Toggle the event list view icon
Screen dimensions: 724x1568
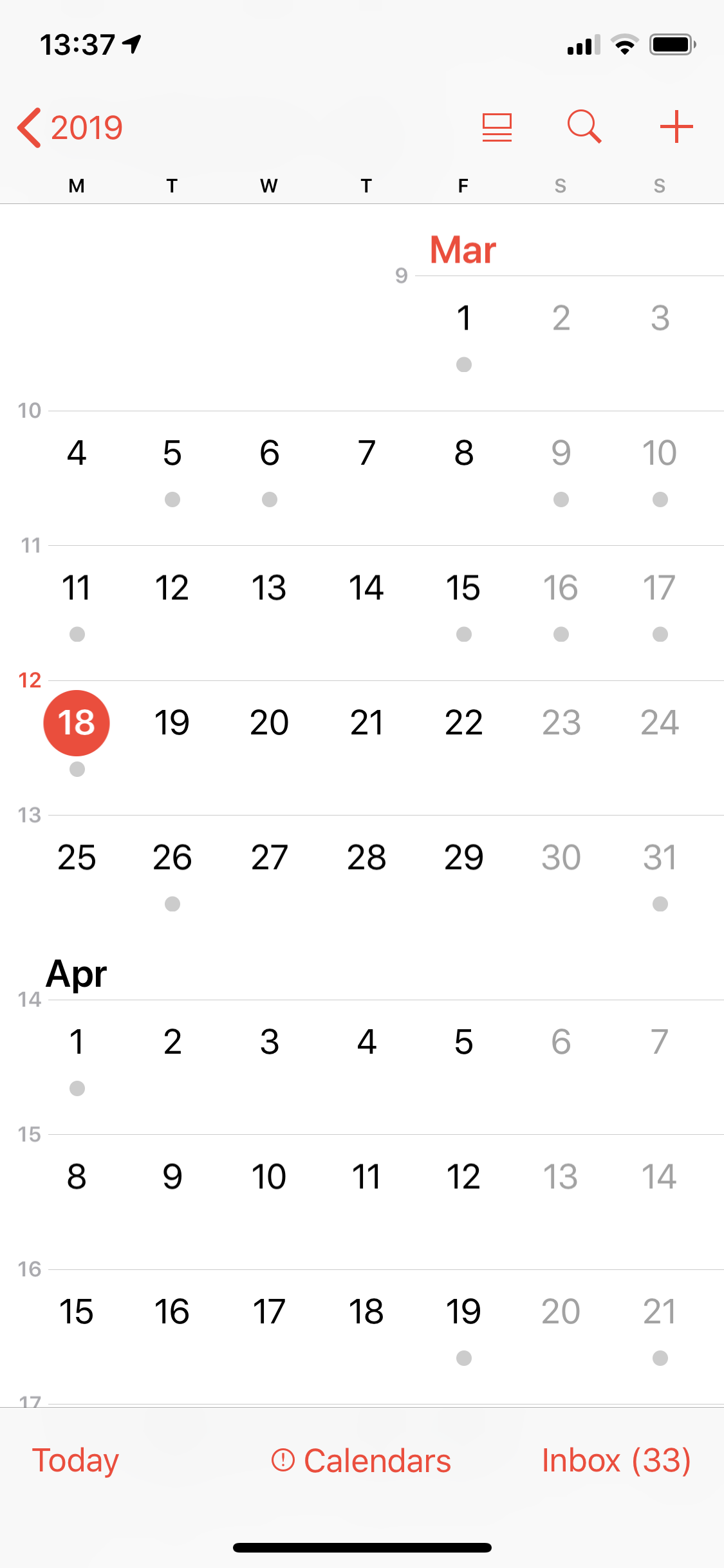pos(497,127)
